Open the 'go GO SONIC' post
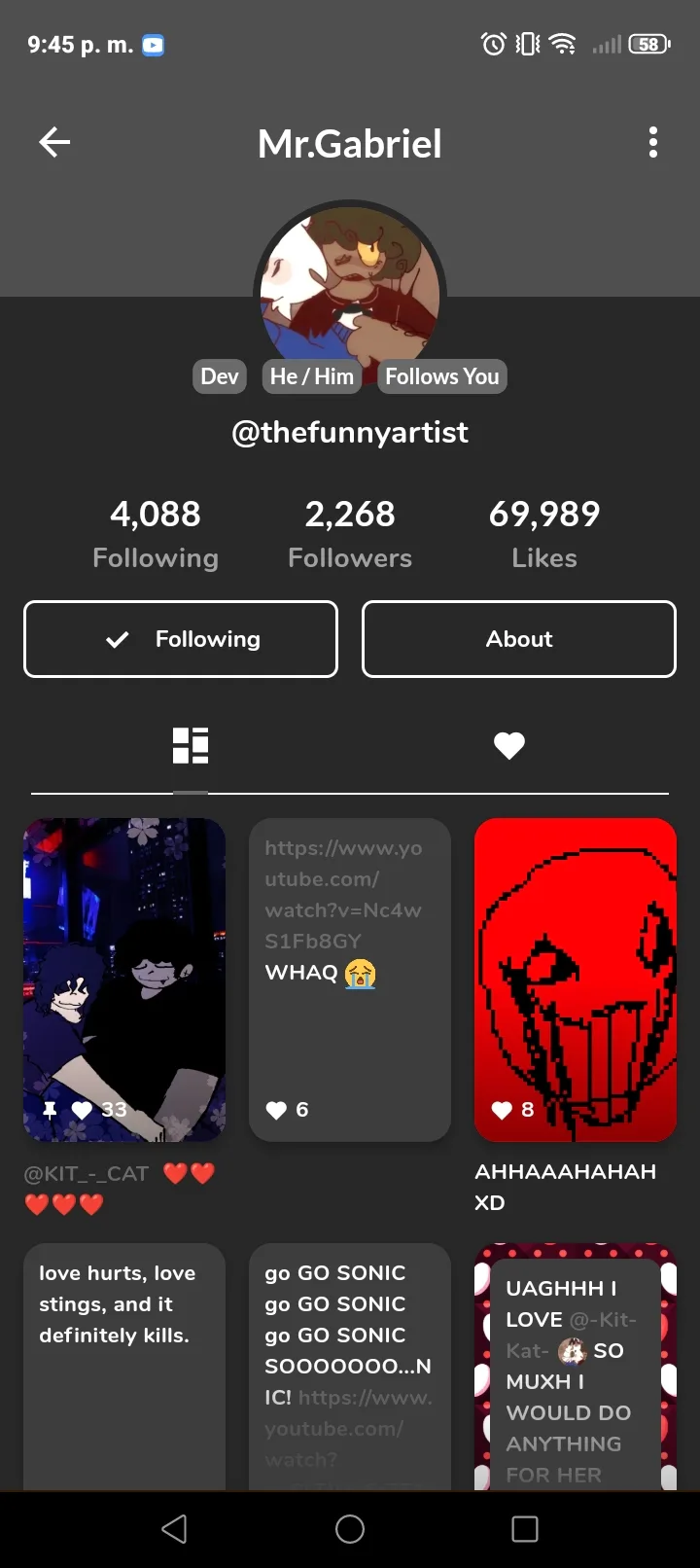This screenshot has width=700, height=1568. pyautogui.click(x=350, y=1362)
